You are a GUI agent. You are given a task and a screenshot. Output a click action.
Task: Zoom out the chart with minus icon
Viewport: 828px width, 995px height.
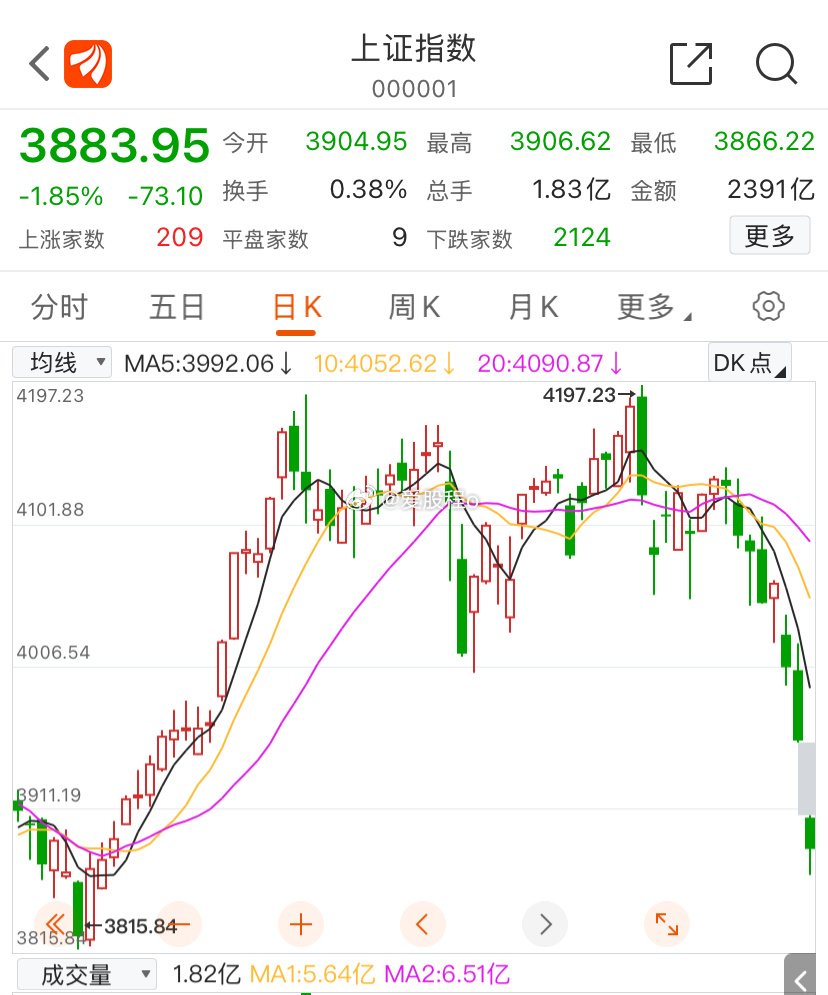(178, 924)
